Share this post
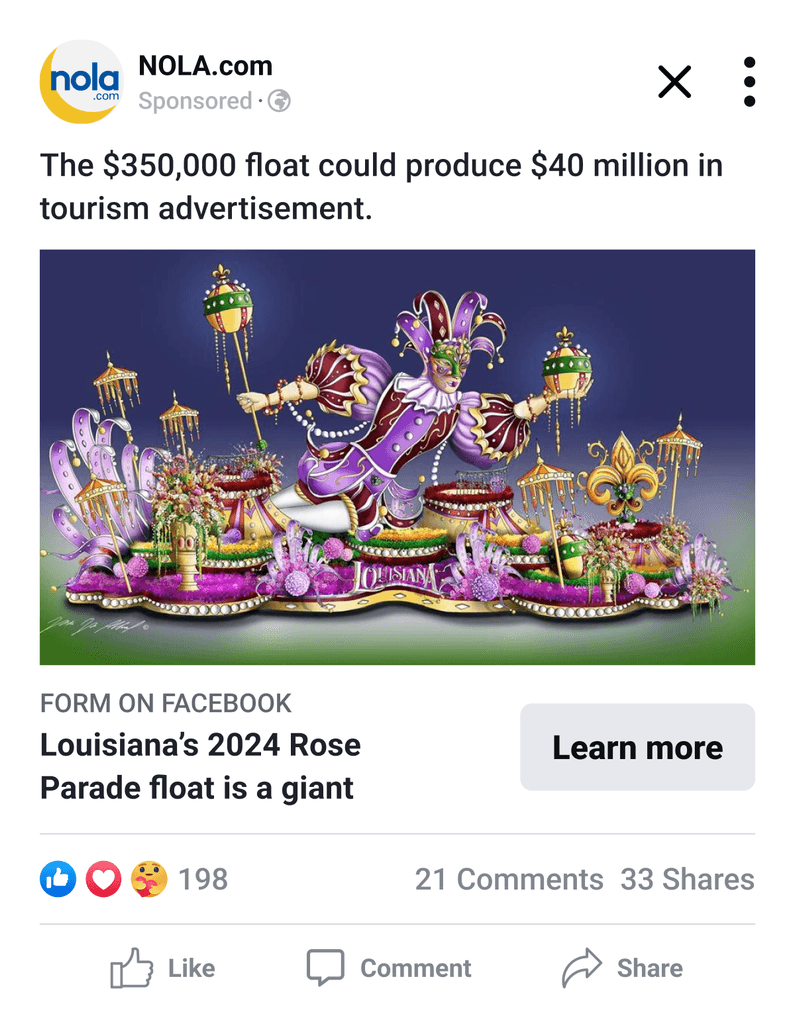Image resolution: width=795 pixels, height=1024 pixels. pos(622,968)
